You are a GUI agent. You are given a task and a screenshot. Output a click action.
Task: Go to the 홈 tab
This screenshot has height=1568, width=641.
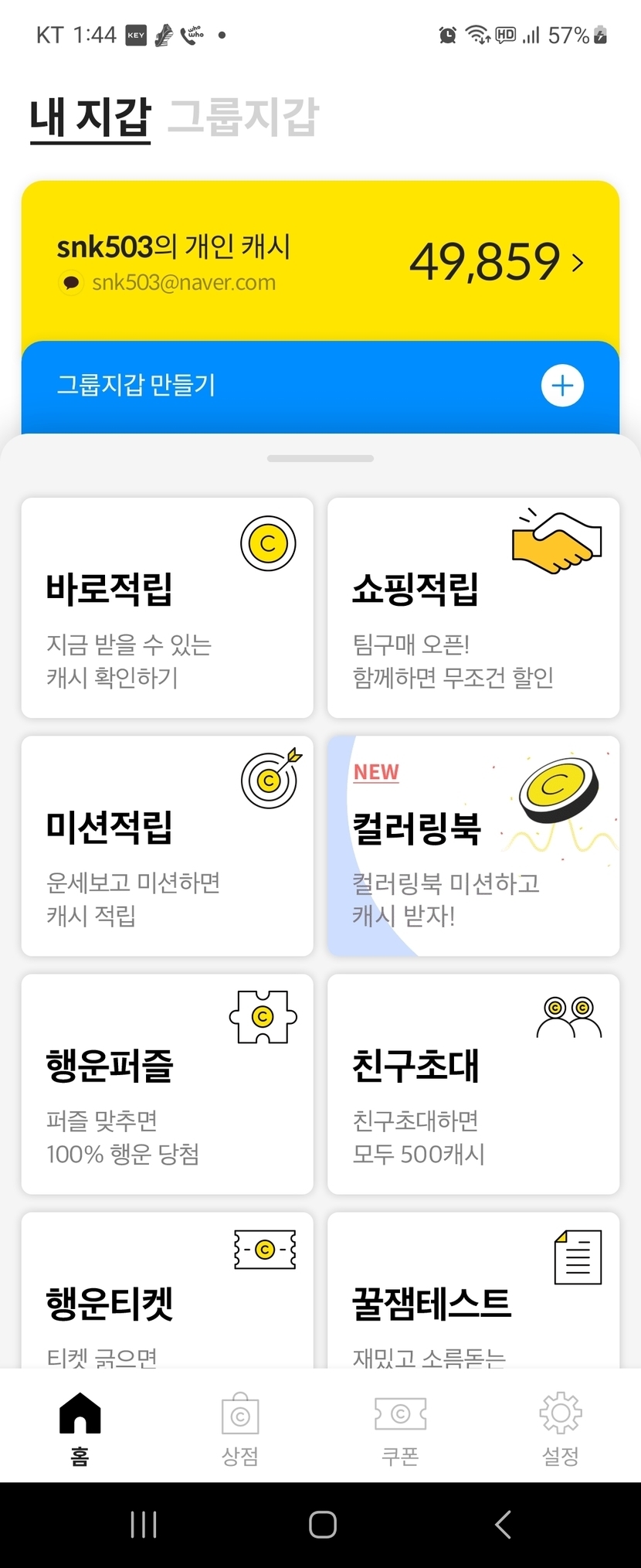(x=80, y=1428)
